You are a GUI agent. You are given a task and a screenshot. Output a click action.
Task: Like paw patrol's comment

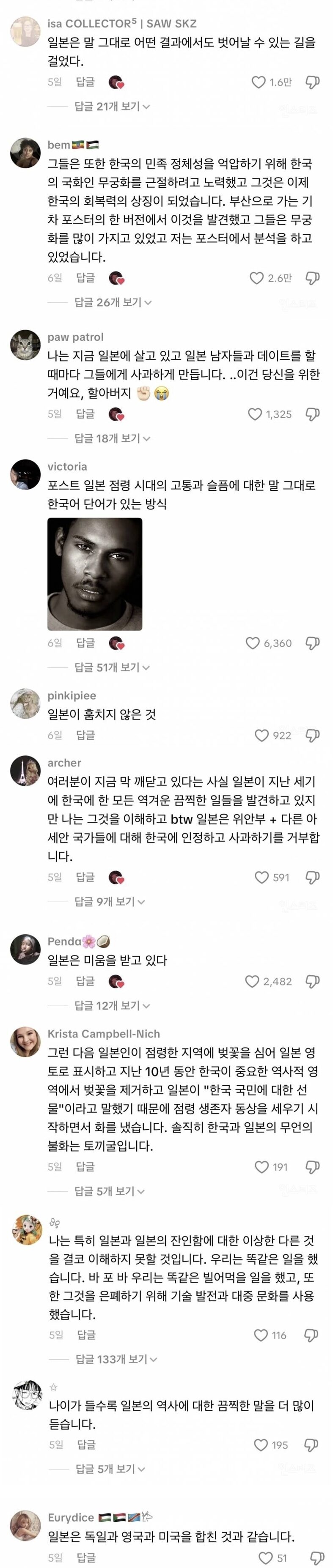click(x=255, y=415)
